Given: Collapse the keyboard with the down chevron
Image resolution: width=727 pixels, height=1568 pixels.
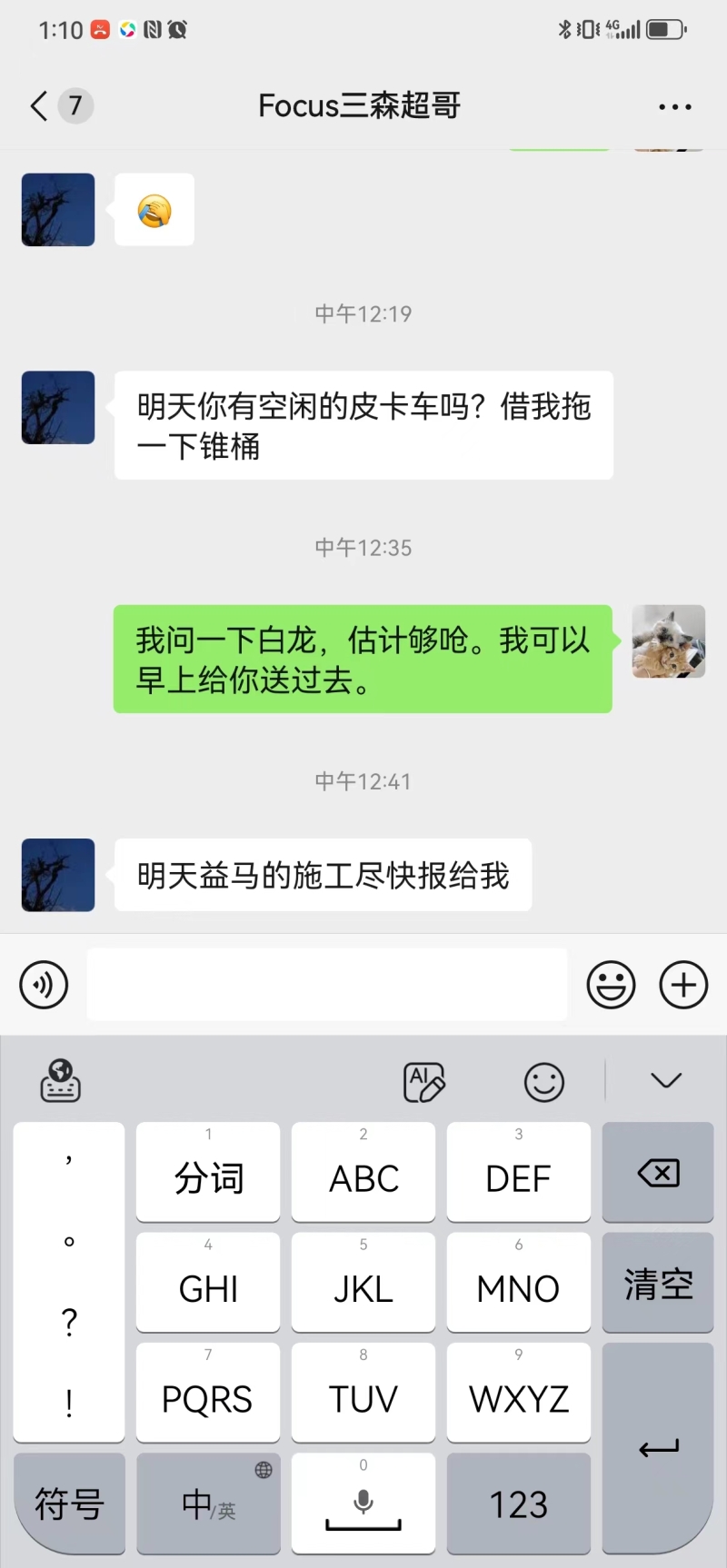Looking at the screenshot, I should [x=666, y=1080].
